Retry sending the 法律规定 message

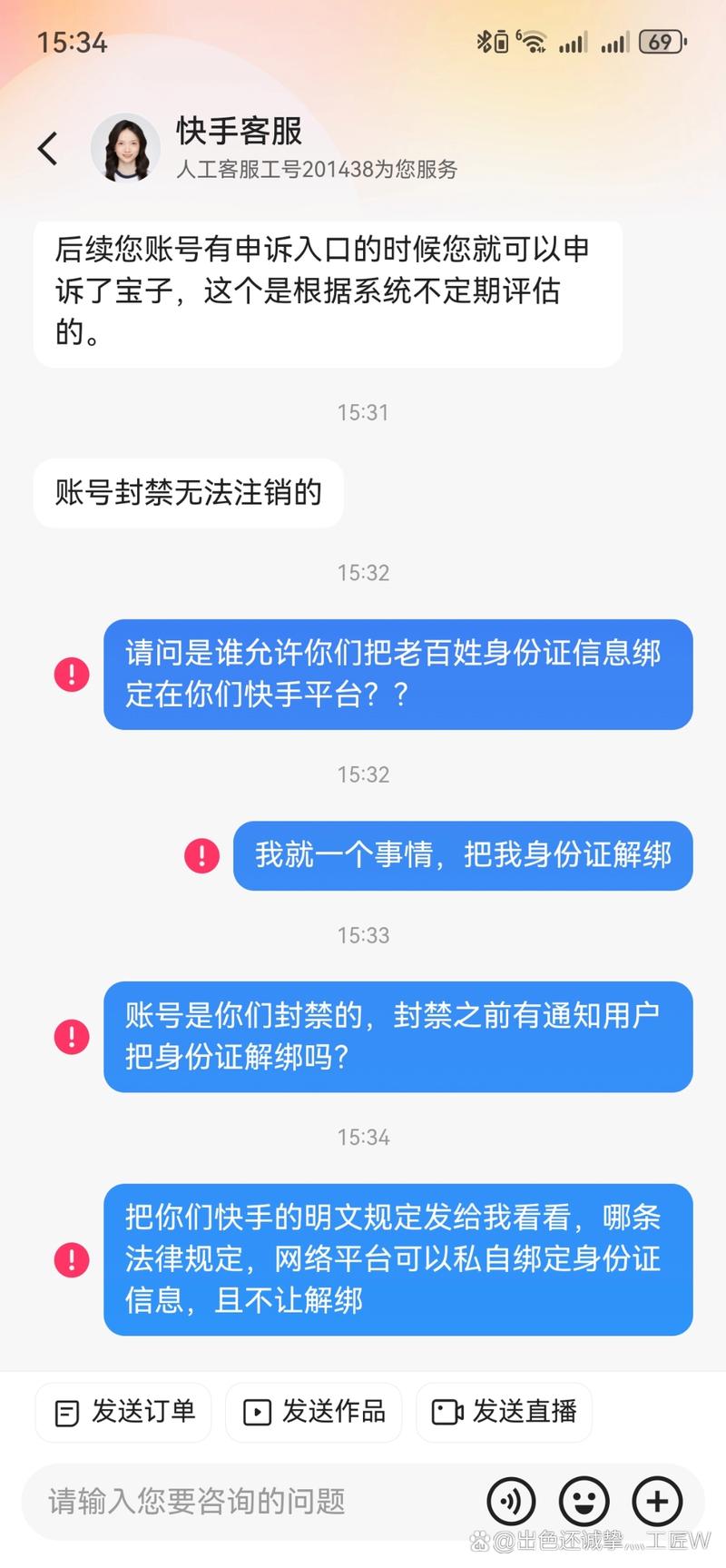[x=71, y=1259]
